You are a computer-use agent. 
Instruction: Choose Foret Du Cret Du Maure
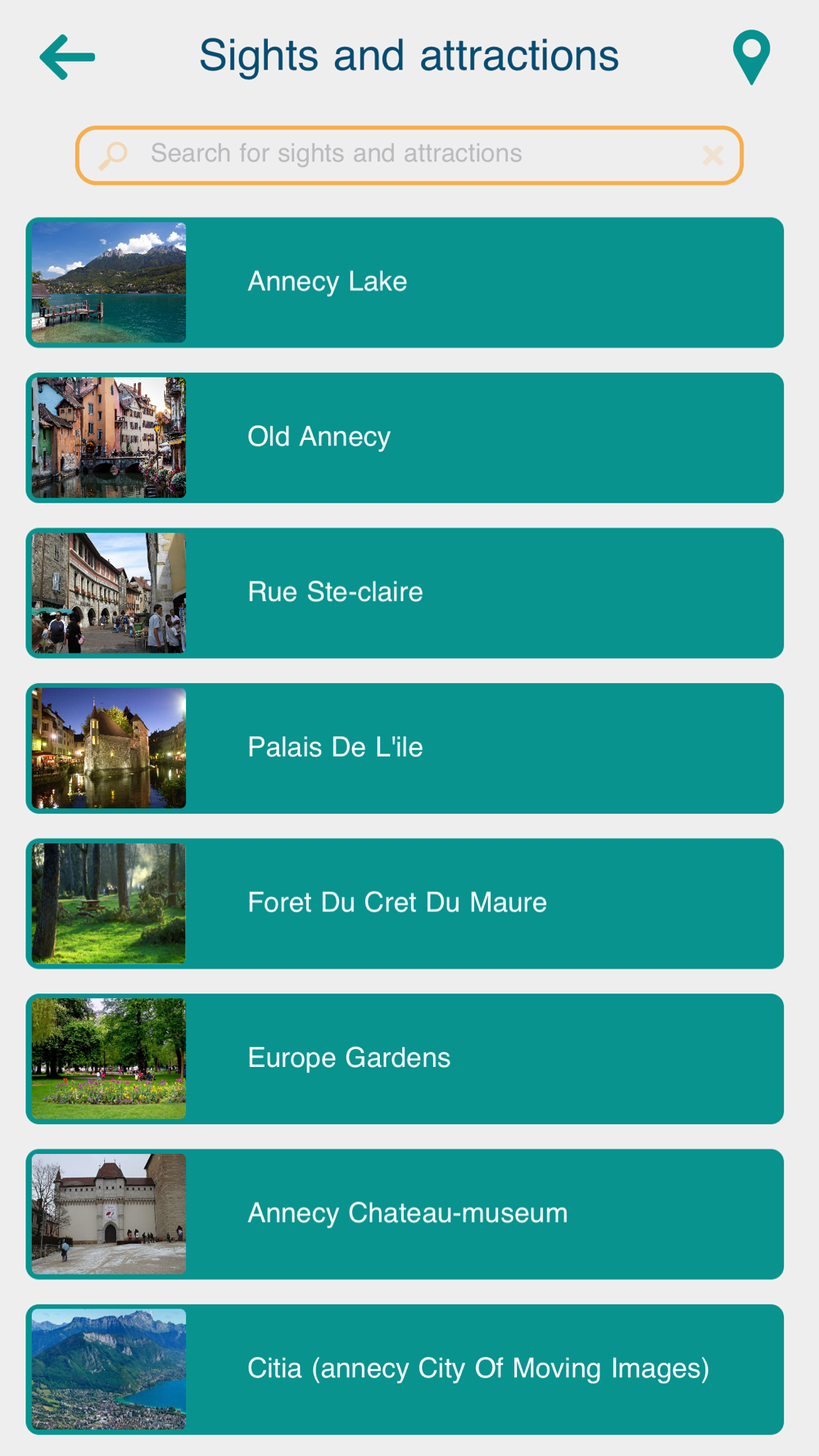(x=405, y=903)
